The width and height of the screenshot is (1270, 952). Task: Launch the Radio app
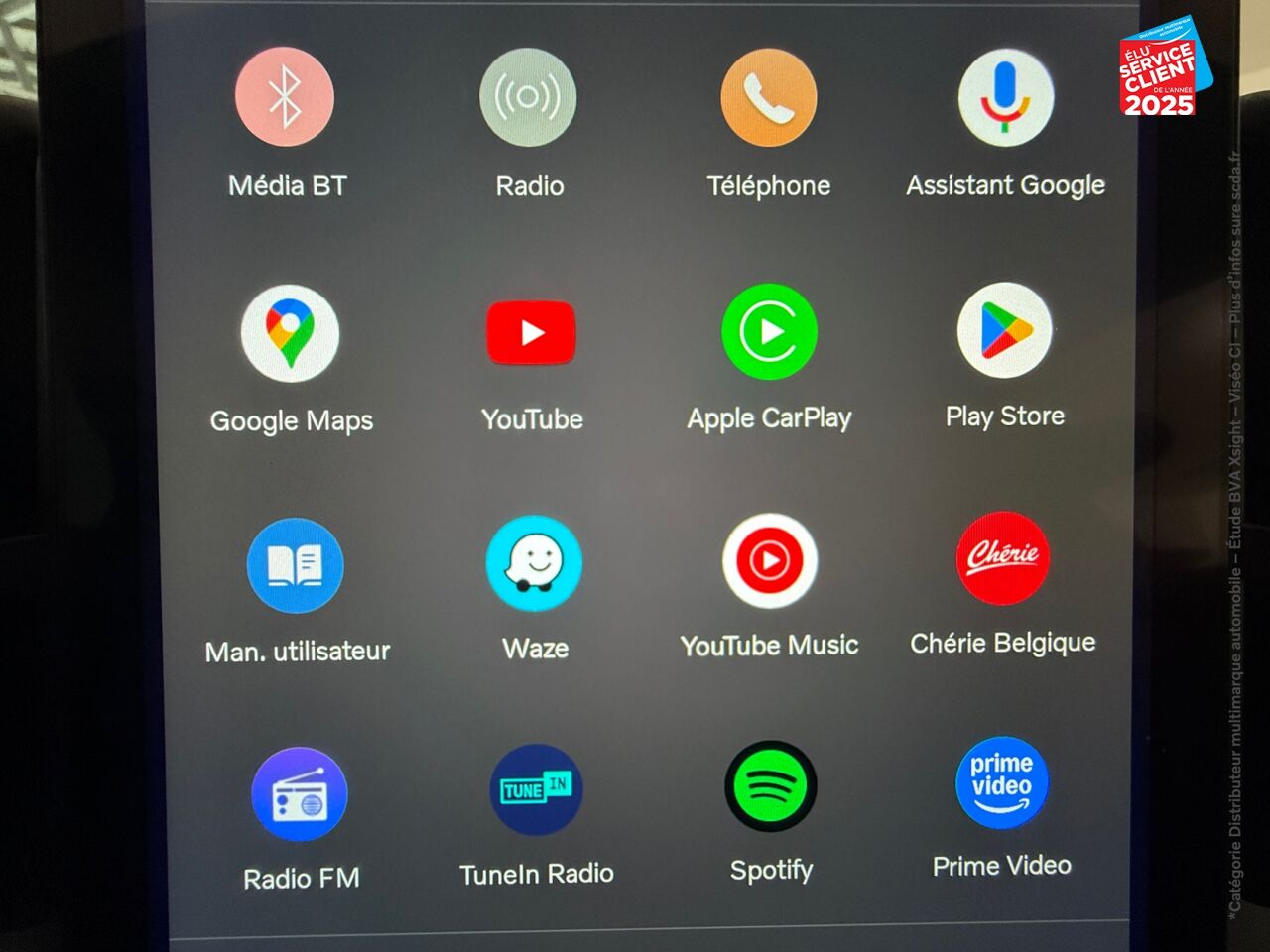point(528,97)
